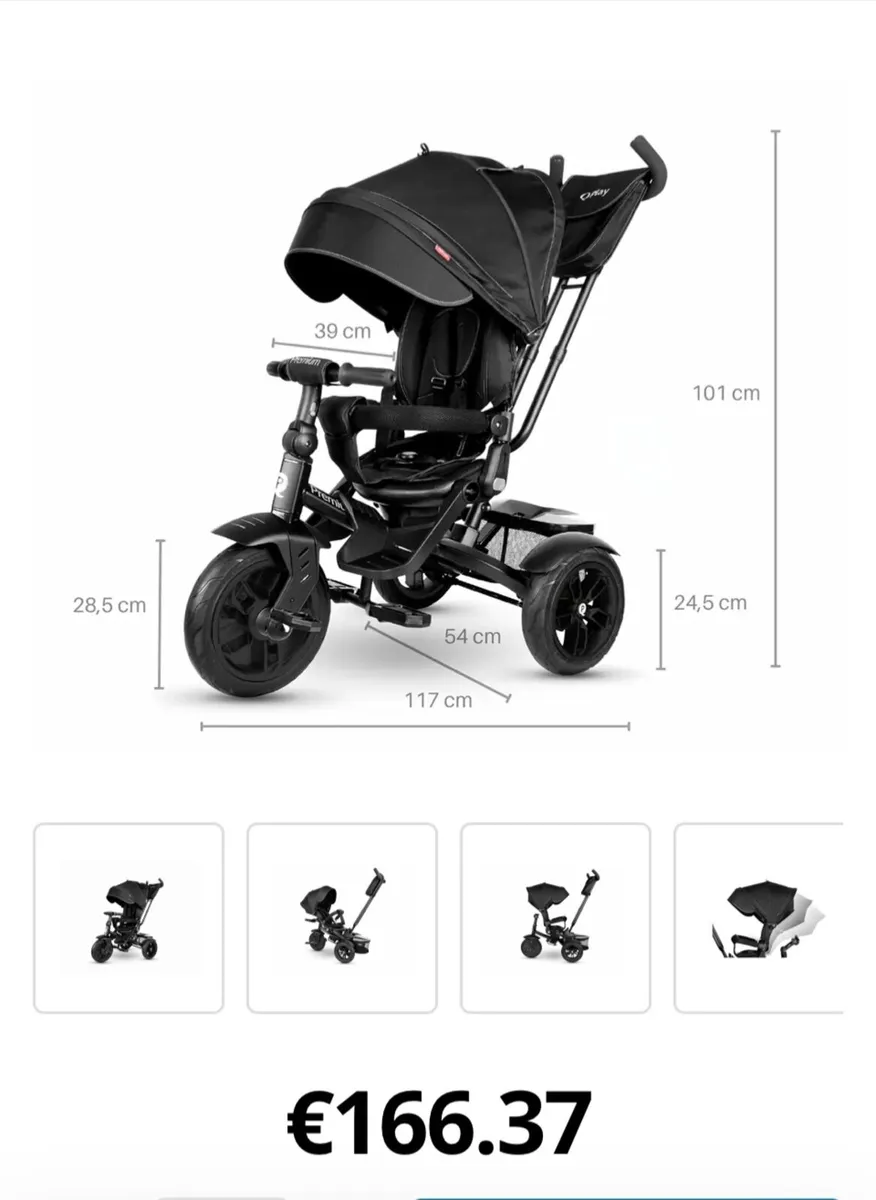Click the 101 cm height dimension label
The width and height of the screenshot is (876, 1200).
click(x=723, y=391)
